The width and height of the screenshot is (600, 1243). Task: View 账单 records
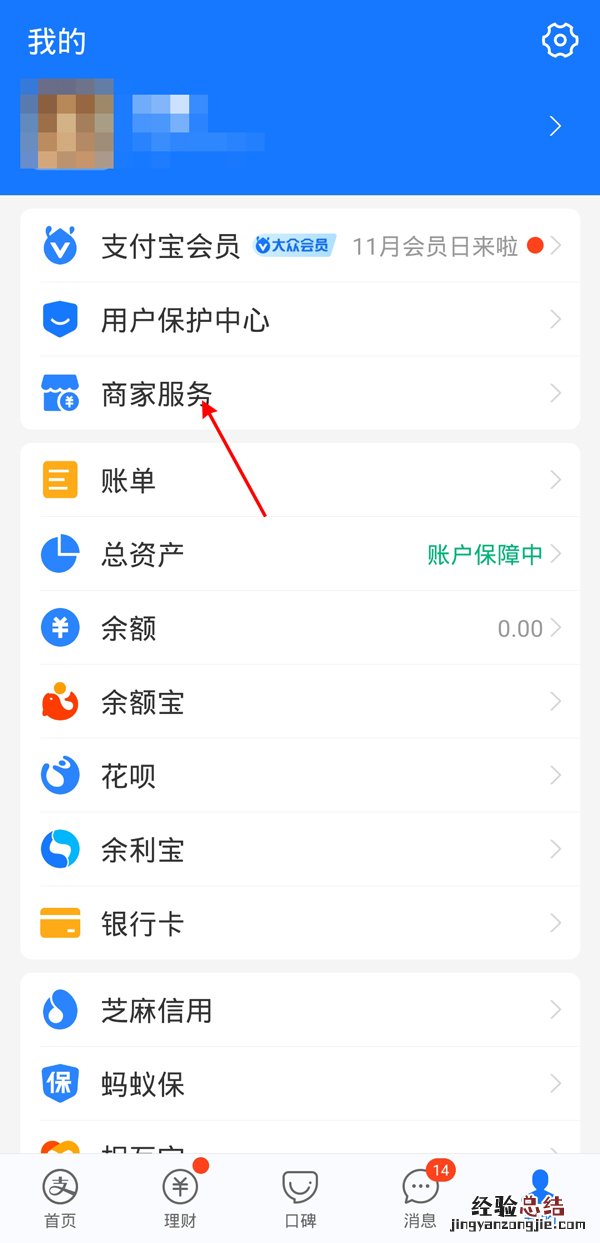(x=300, y=481)
